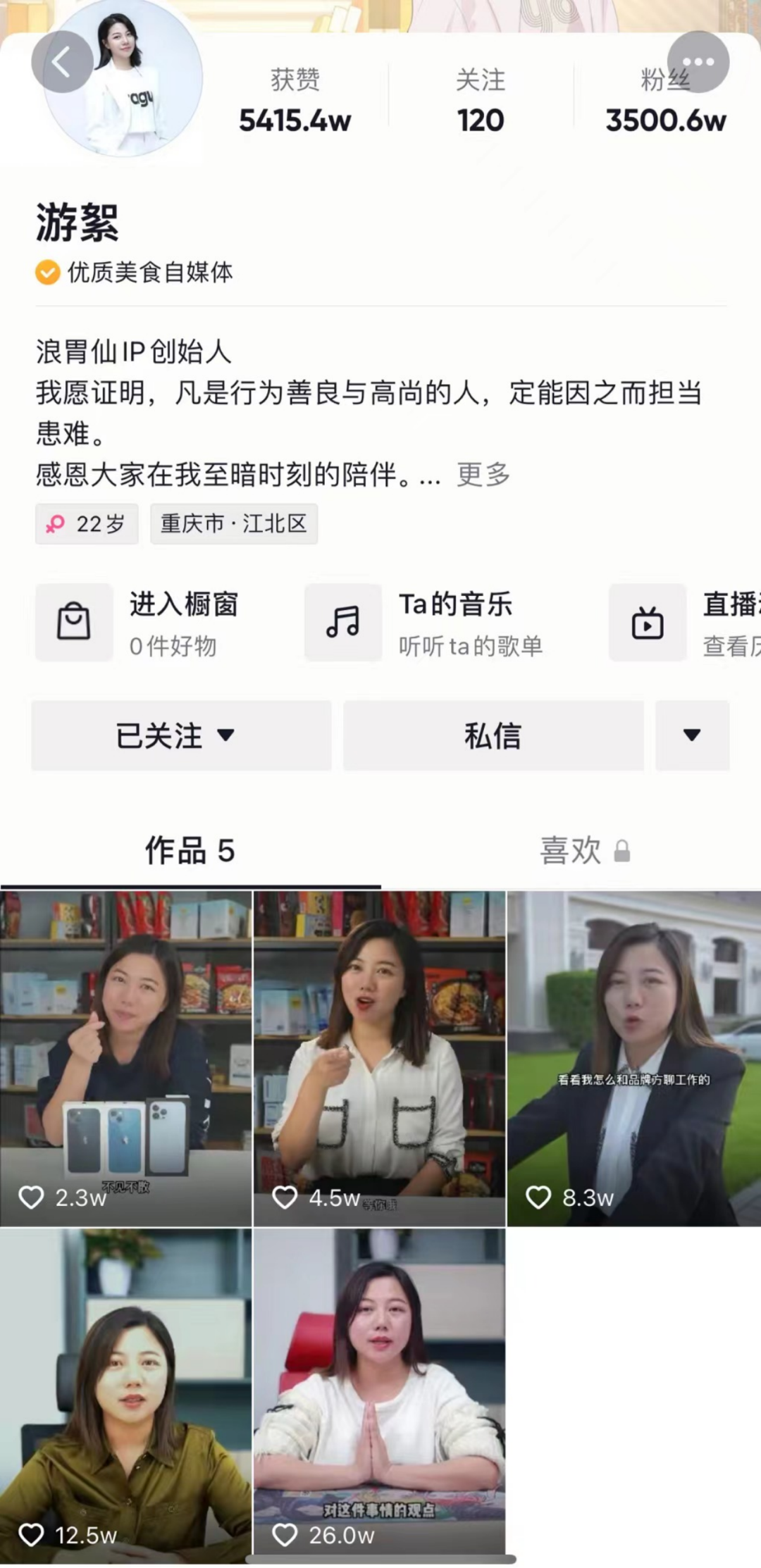This screenshot has height=1568, width=761.
Task: Play the video with 8.3w likes
Action: (x=633, y=1058)
